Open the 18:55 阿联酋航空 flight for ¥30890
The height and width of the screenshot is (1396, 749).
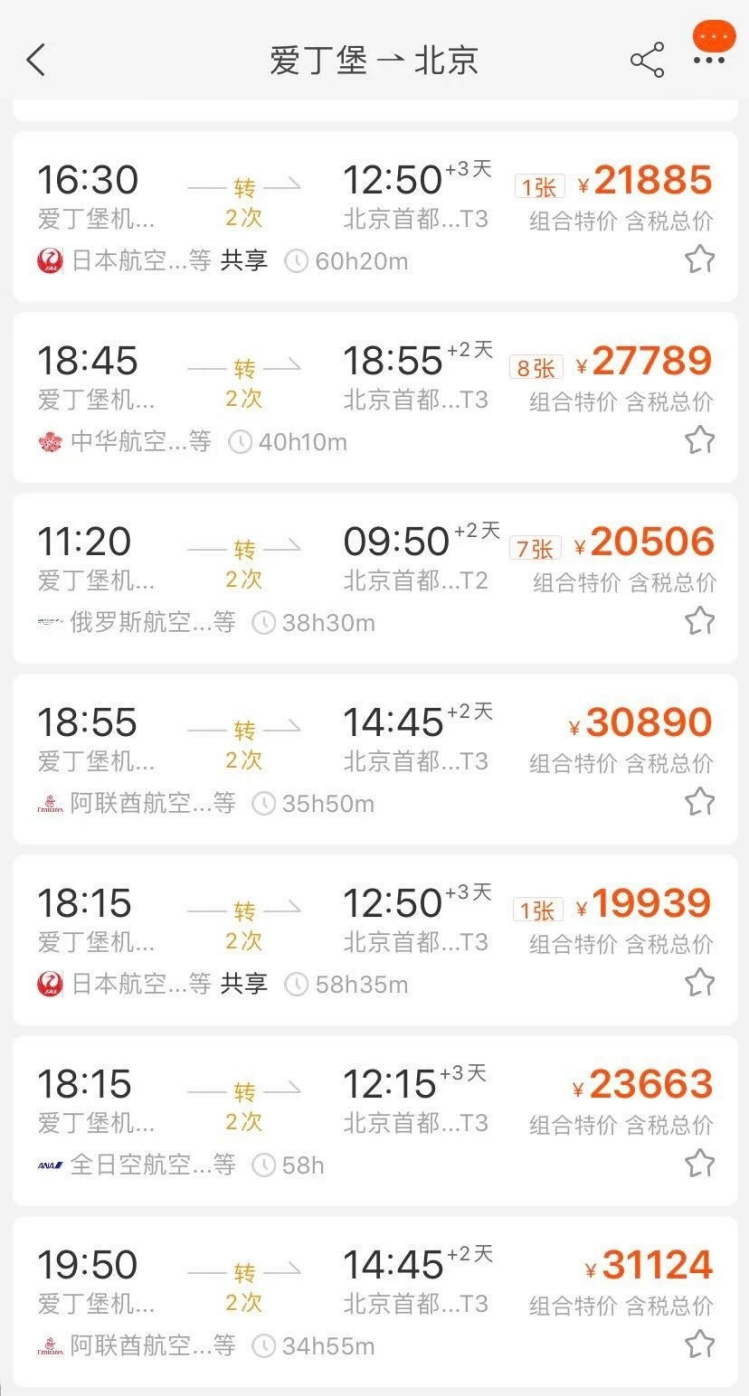click(374, 759)
